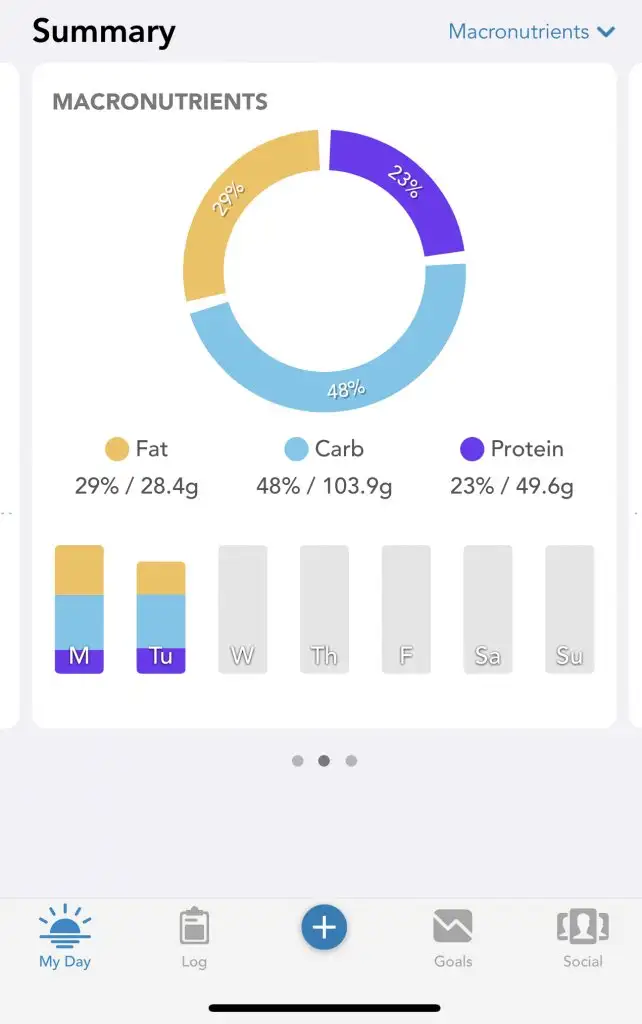Tap the blue plus add button
Screen dimensions: 642x1024
pyautogui.click(x=324, y=928)
